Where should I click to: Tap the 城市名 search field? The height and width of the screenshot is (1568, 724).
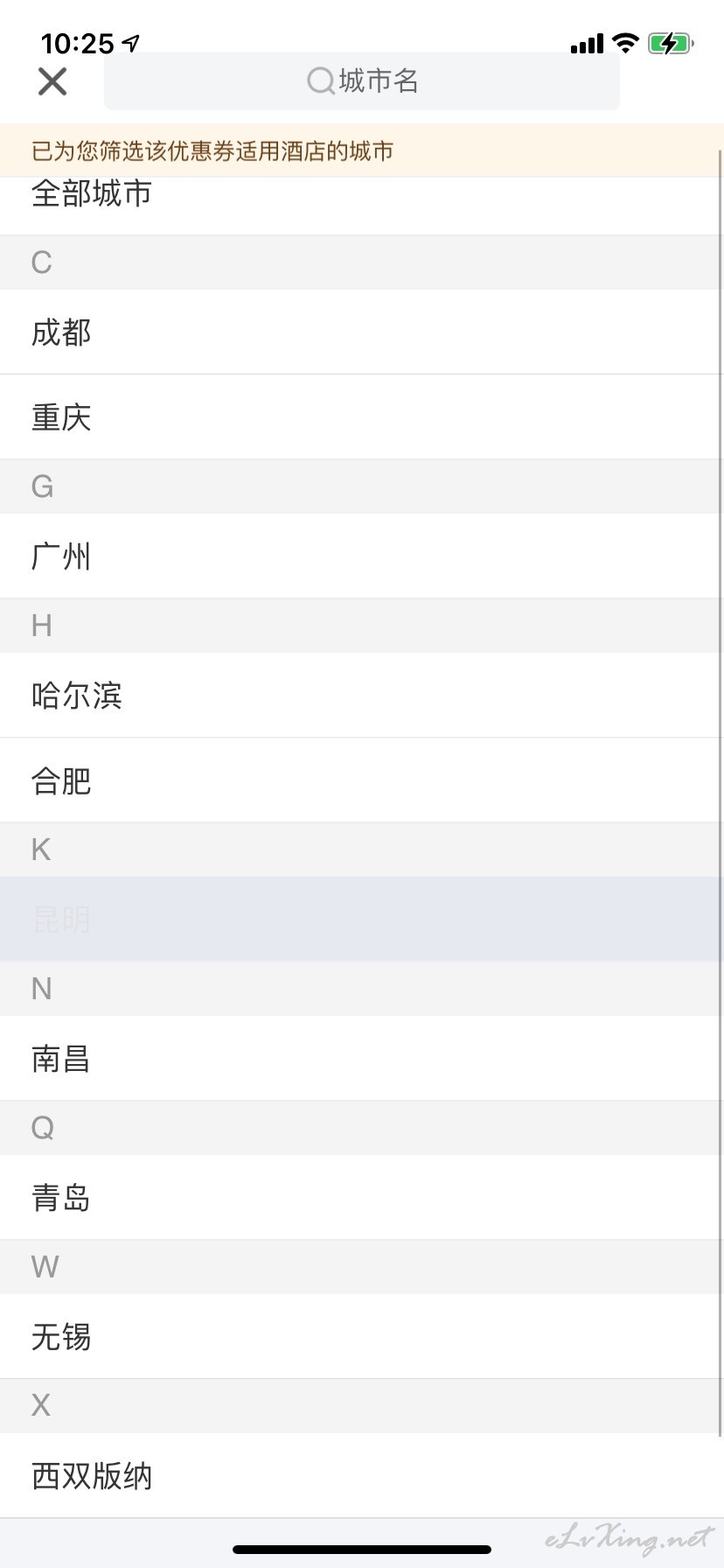coord(362,80)
